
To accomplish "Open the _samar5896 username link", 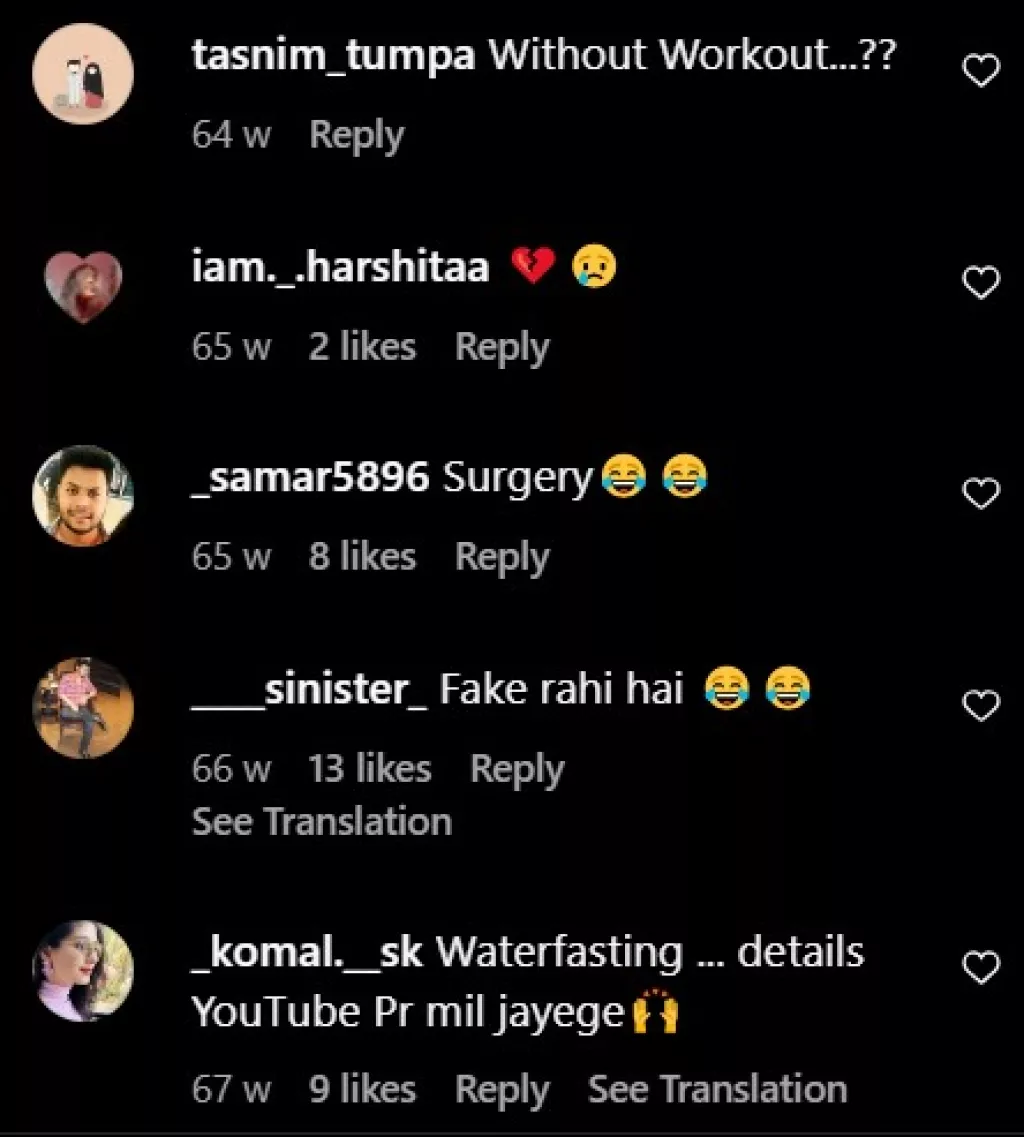I will tap(310, 479).
